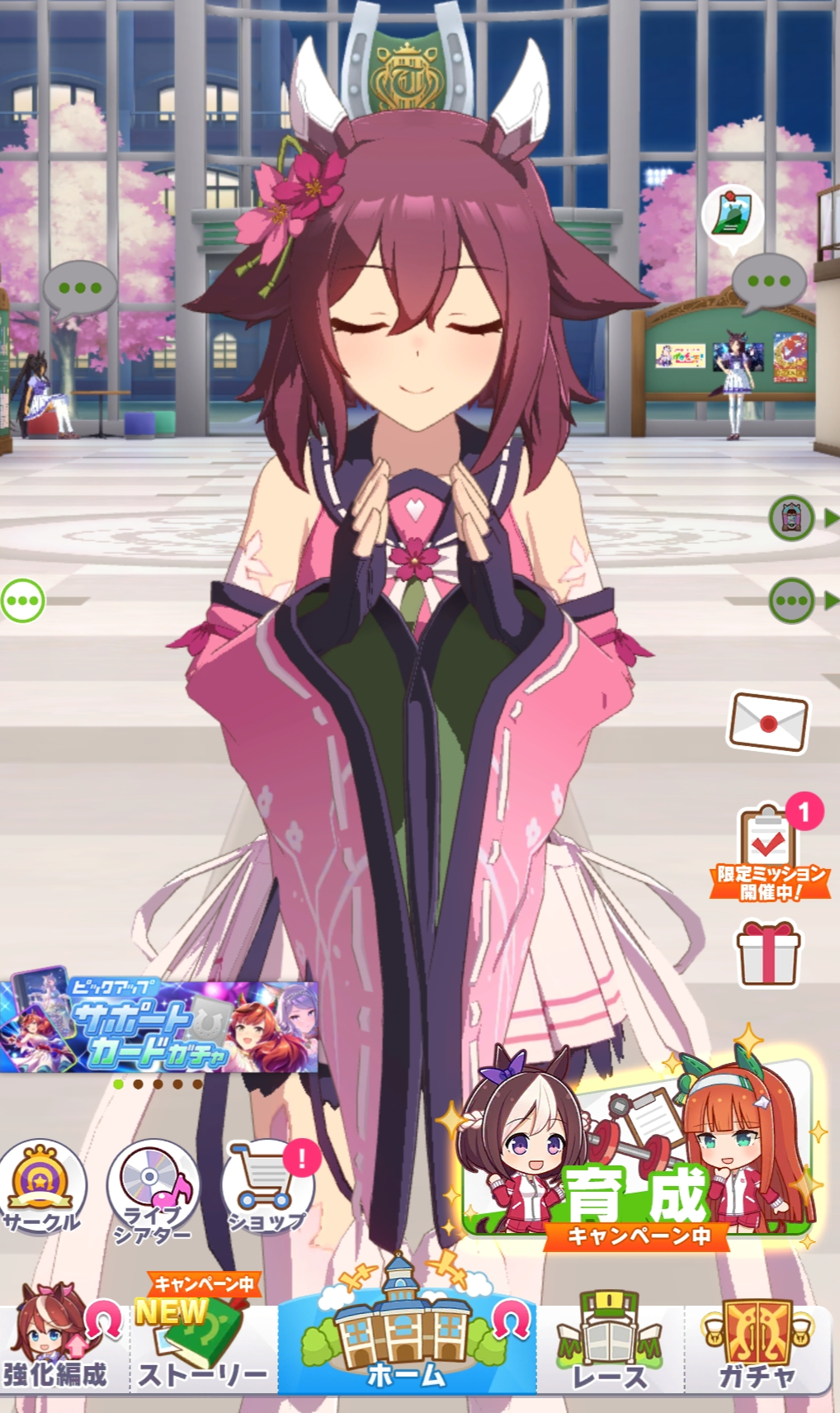840x1413 pixels.
Task: Open the サポートカードガチャ pickup banner
Action: click(x=158, y=1027)
